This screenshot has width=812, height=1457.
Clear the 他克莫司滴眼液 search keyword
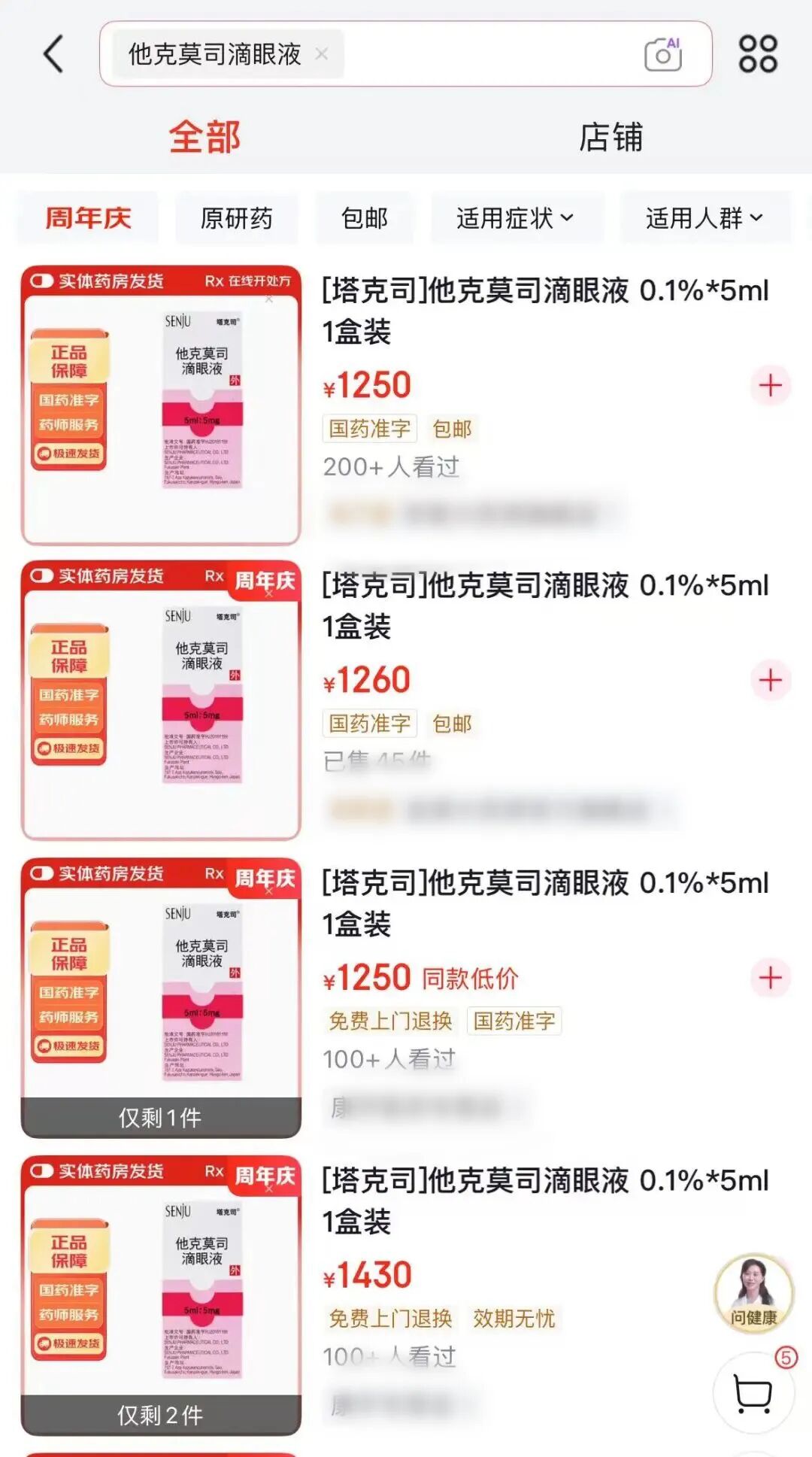(322, 54)
